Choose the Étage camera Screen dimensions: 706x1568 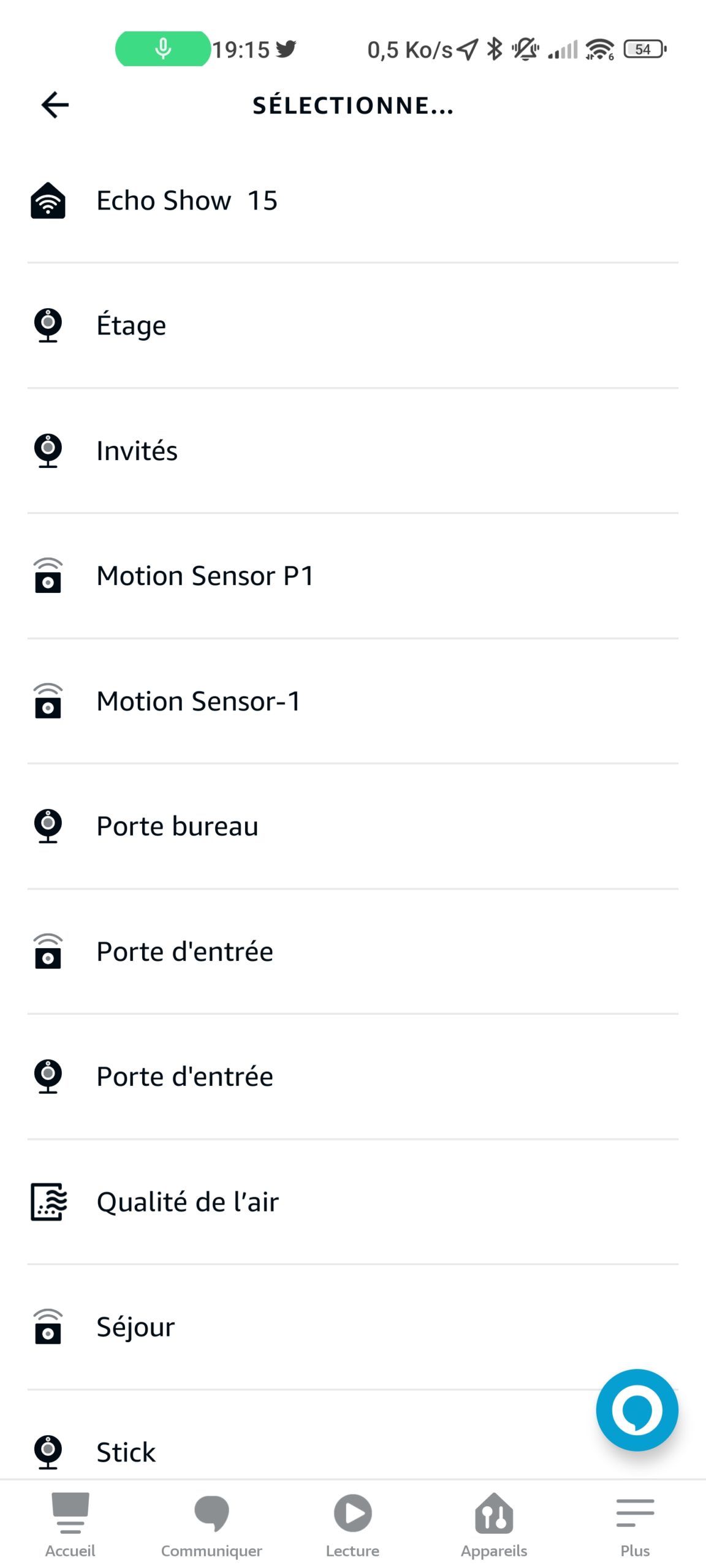[x=353, y=326]
